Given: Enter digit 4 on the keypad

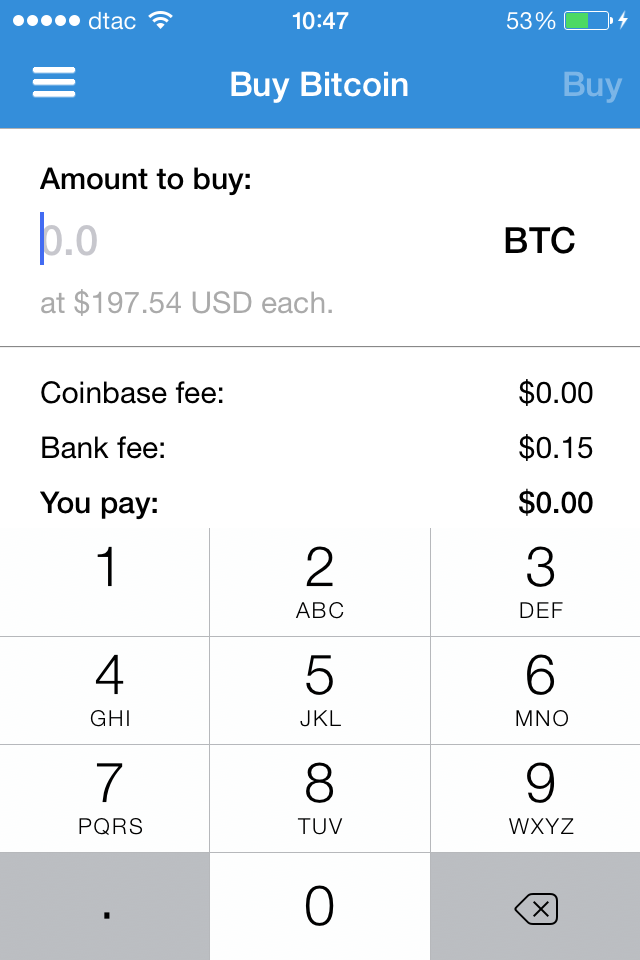Looking at the screenshot, I should coord(105,690).
